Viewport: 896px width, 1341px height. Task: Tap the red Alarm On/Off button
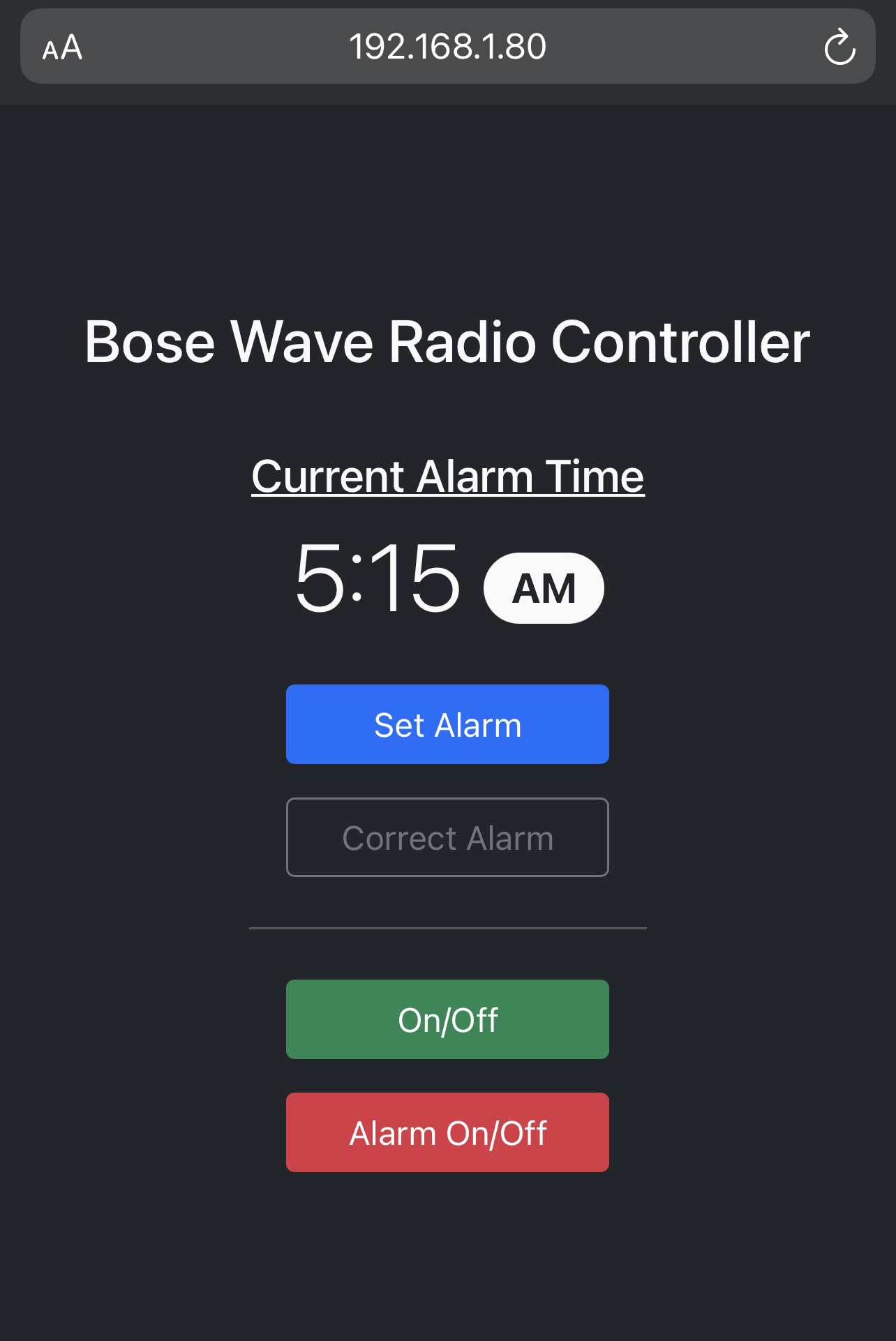(447, 1132)
